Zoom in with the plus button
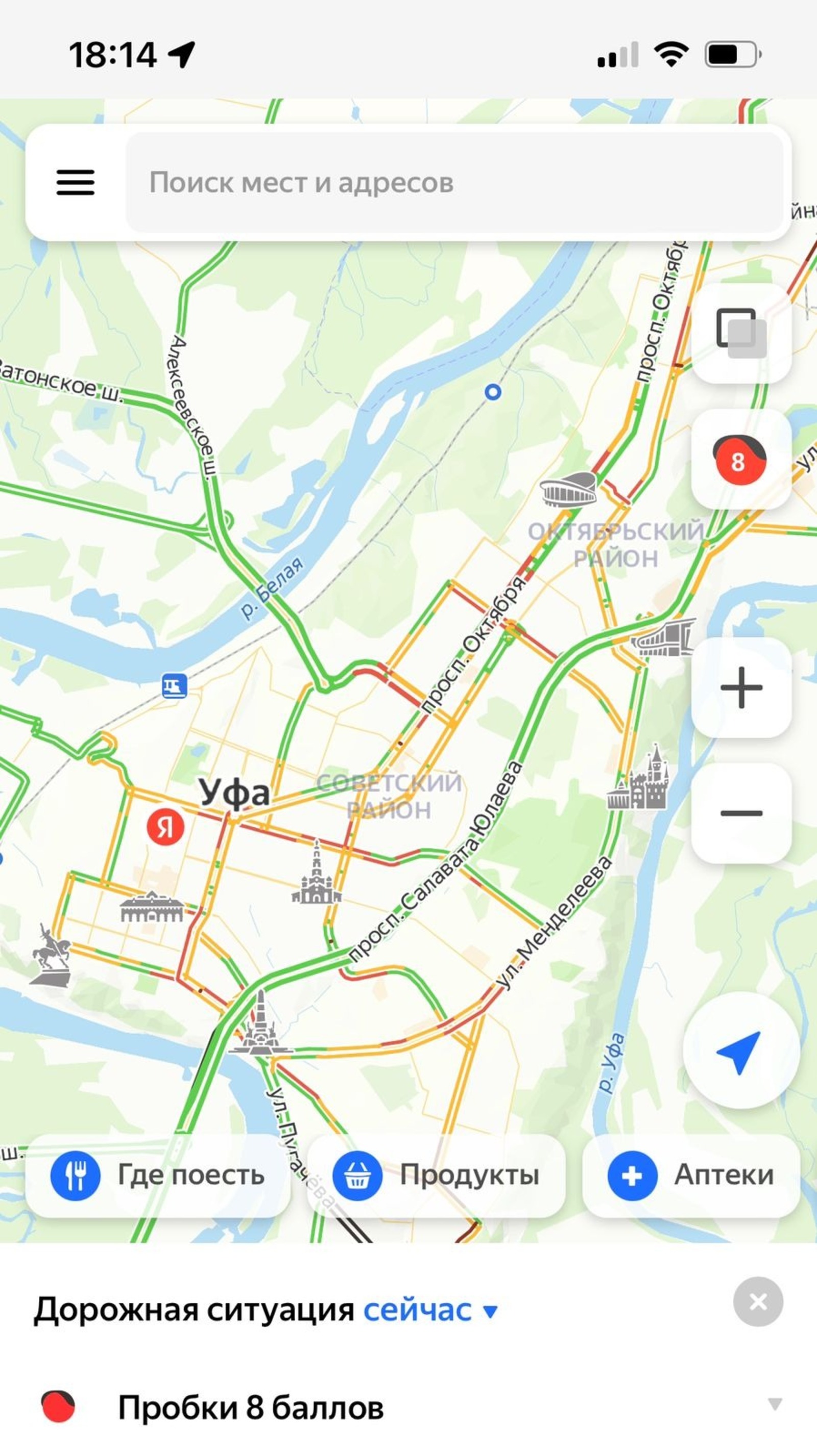This screenshot has width=817, height=1456. [741, 687]
